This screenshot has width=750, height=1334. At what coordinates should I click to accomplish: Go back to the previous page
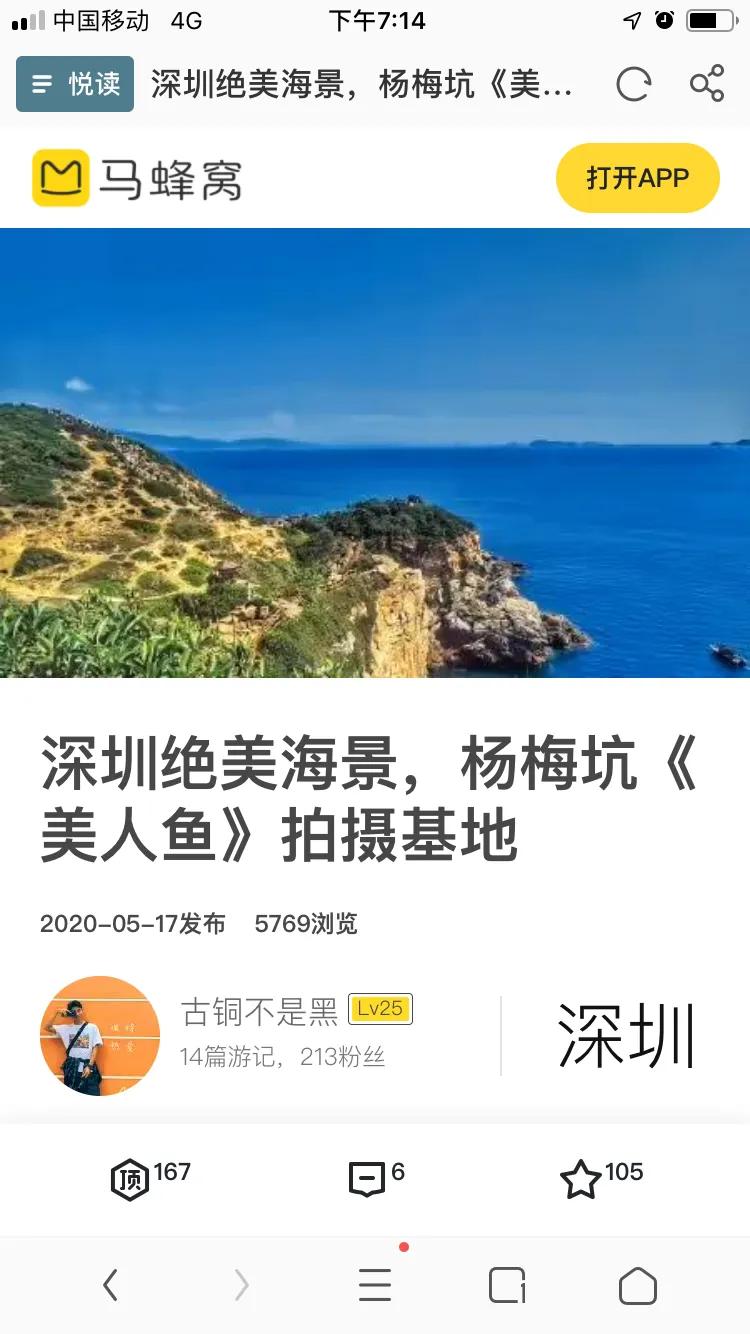(110, 1285)
